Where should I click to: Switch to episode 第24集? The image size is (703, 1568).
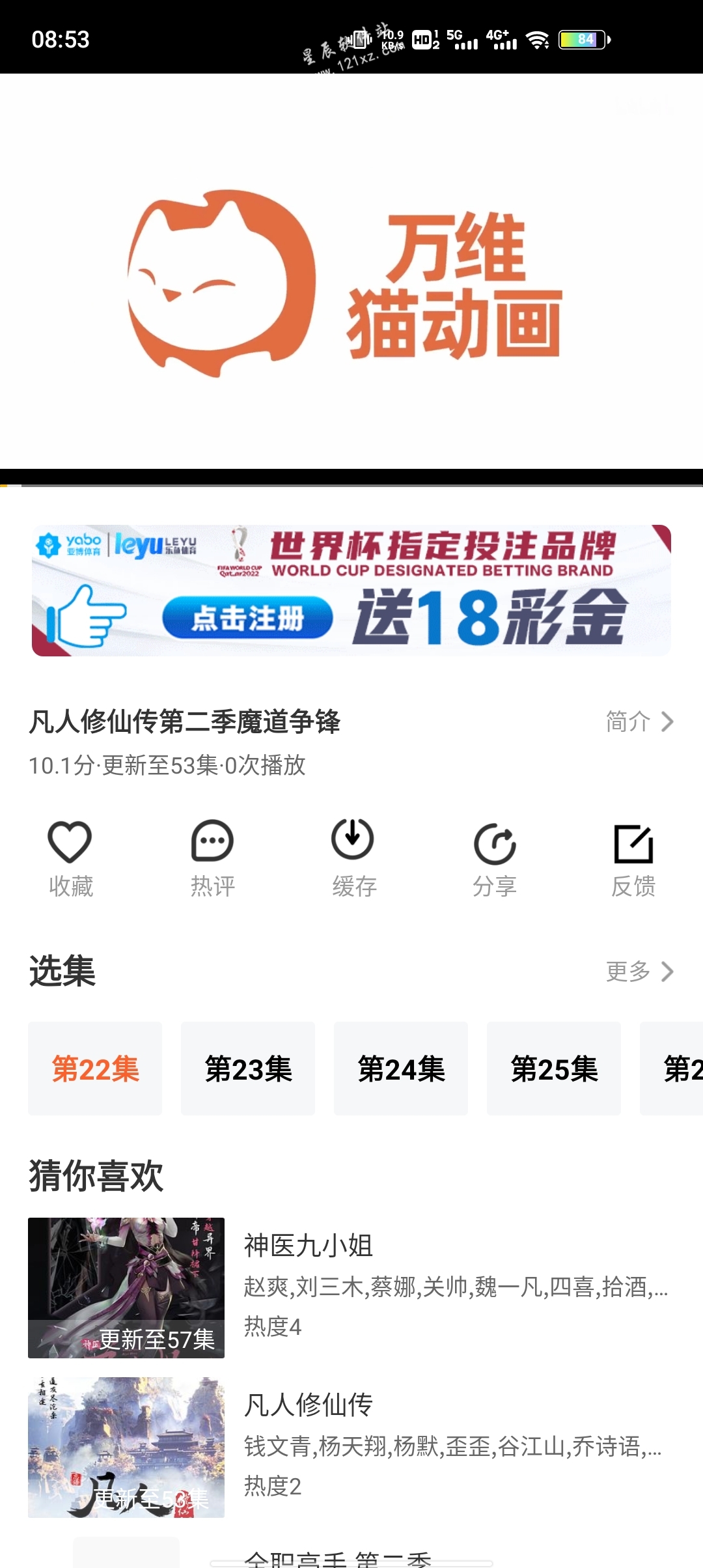401,1069
